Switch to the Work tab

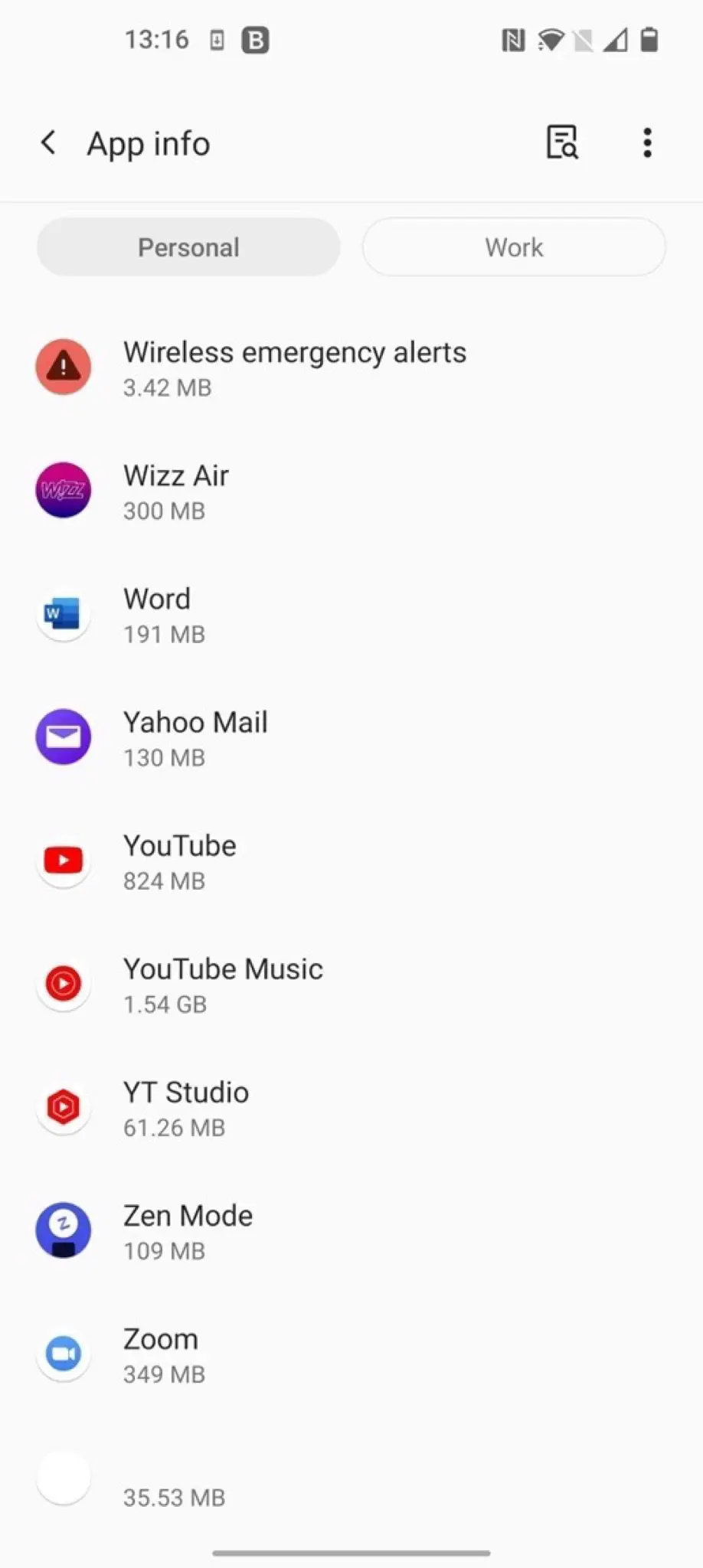click(x=514, y=247)
